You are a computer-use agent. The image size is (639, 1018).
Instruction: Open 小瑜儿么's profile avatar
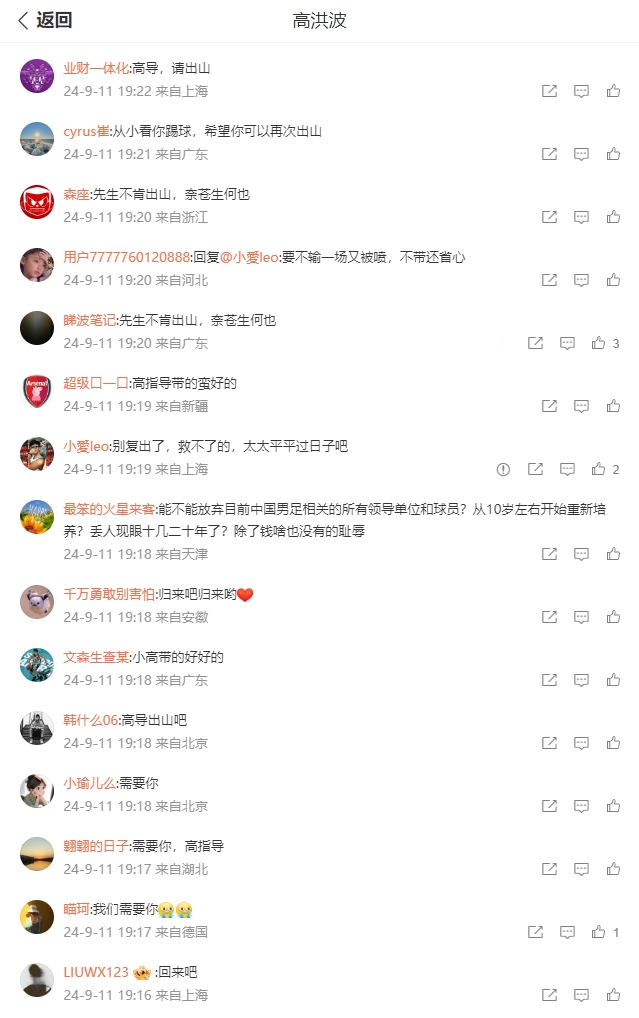37,791
